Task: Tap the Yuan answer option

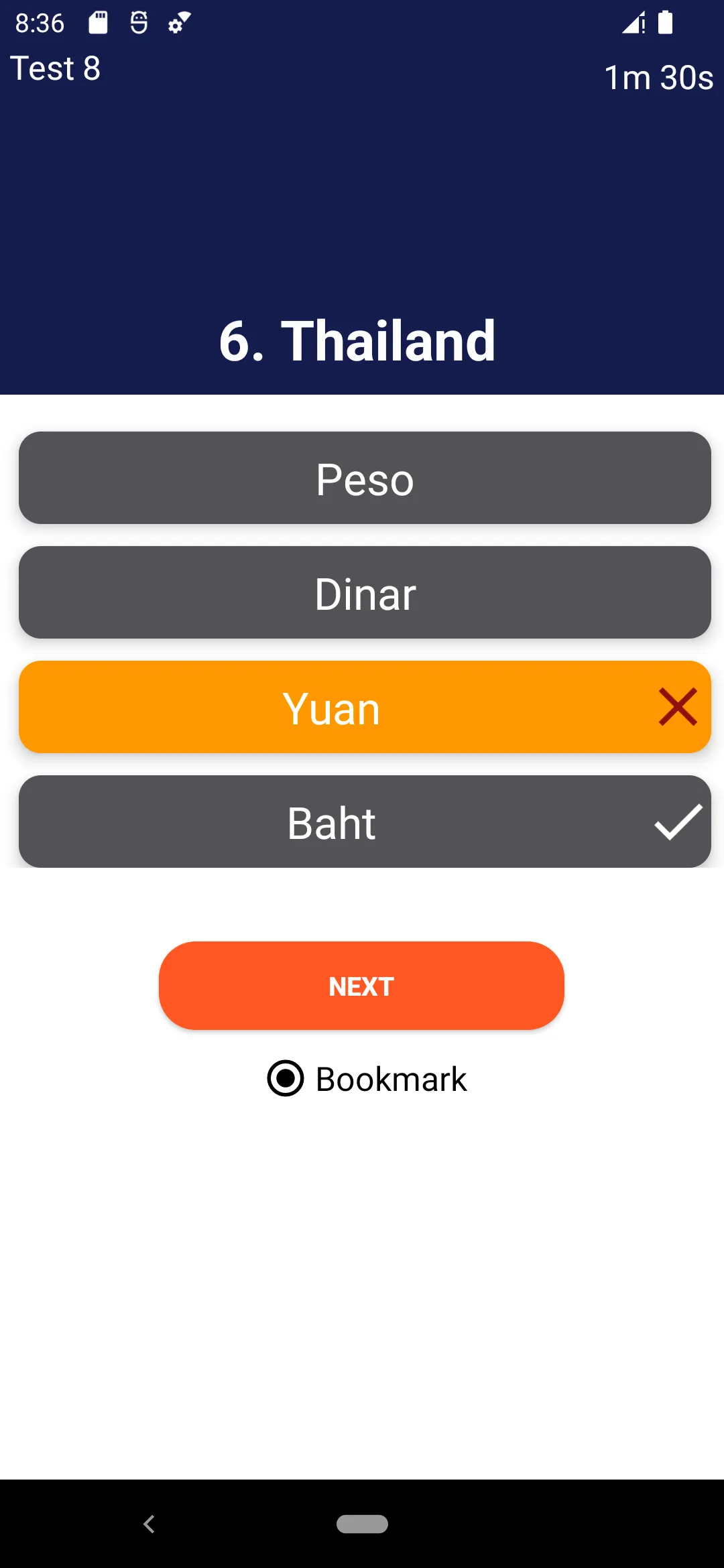Action: pos(365,708)
